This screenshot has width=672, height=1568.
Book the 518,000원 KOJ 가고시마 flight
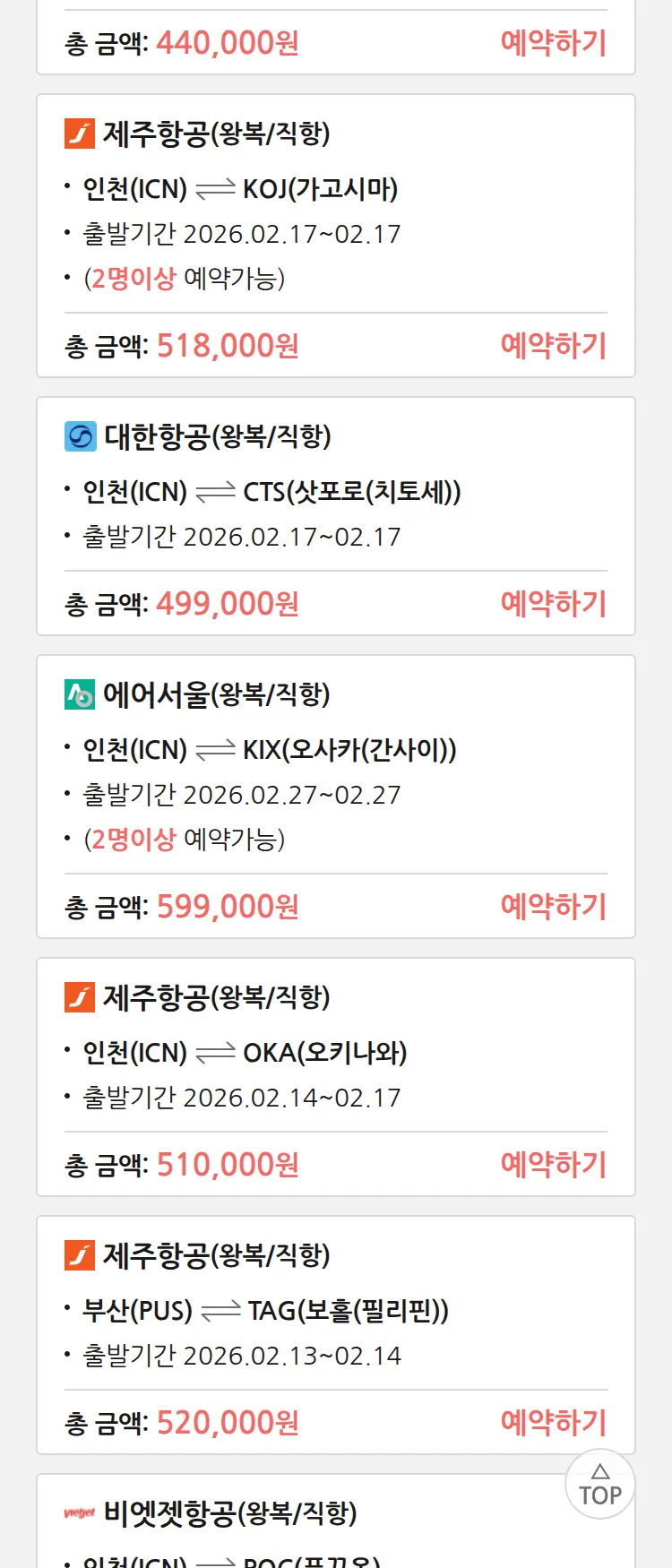(553, 346)
